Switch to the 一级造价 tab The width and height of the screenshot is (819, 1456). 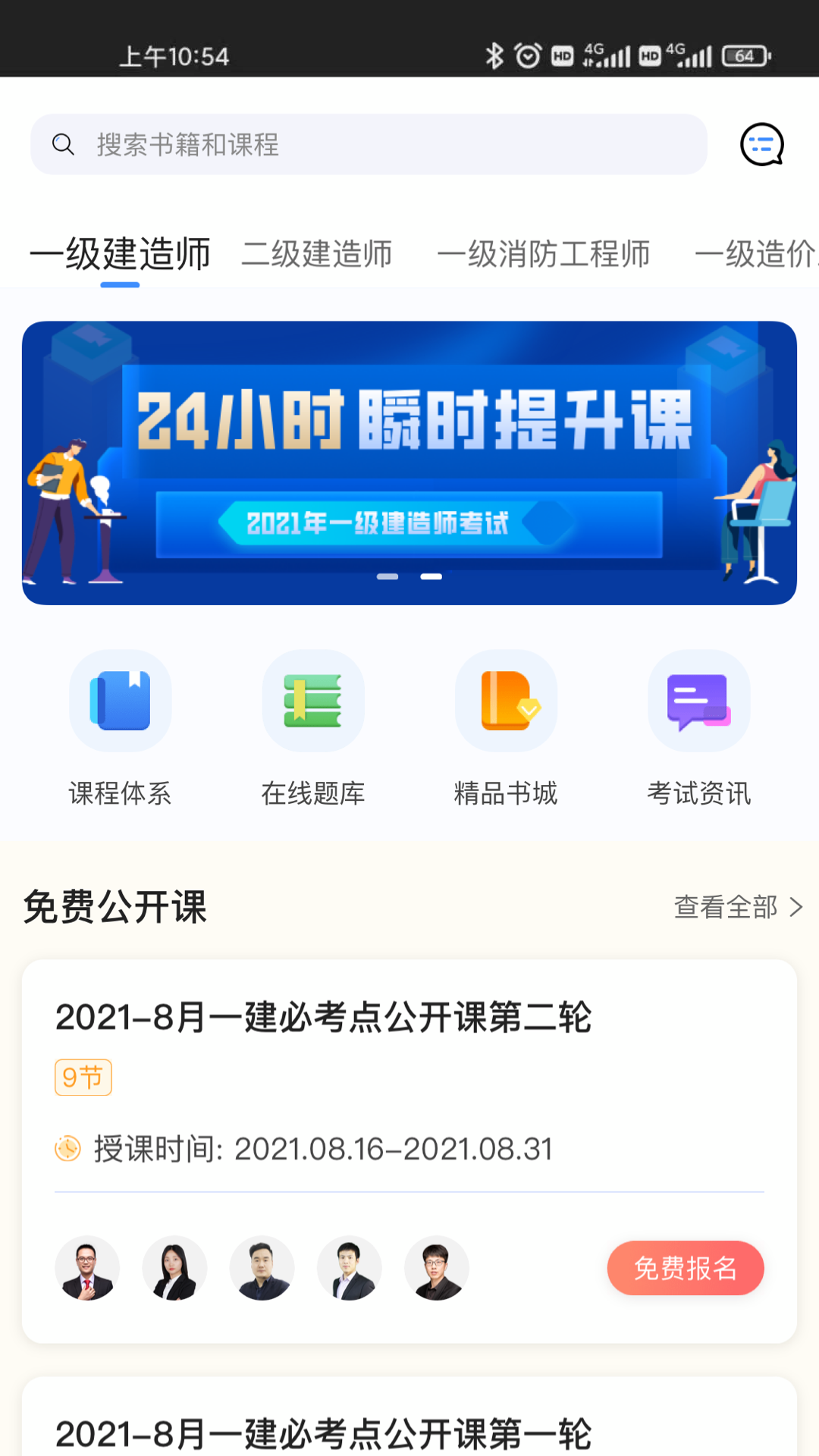click(x=755, y=254)
